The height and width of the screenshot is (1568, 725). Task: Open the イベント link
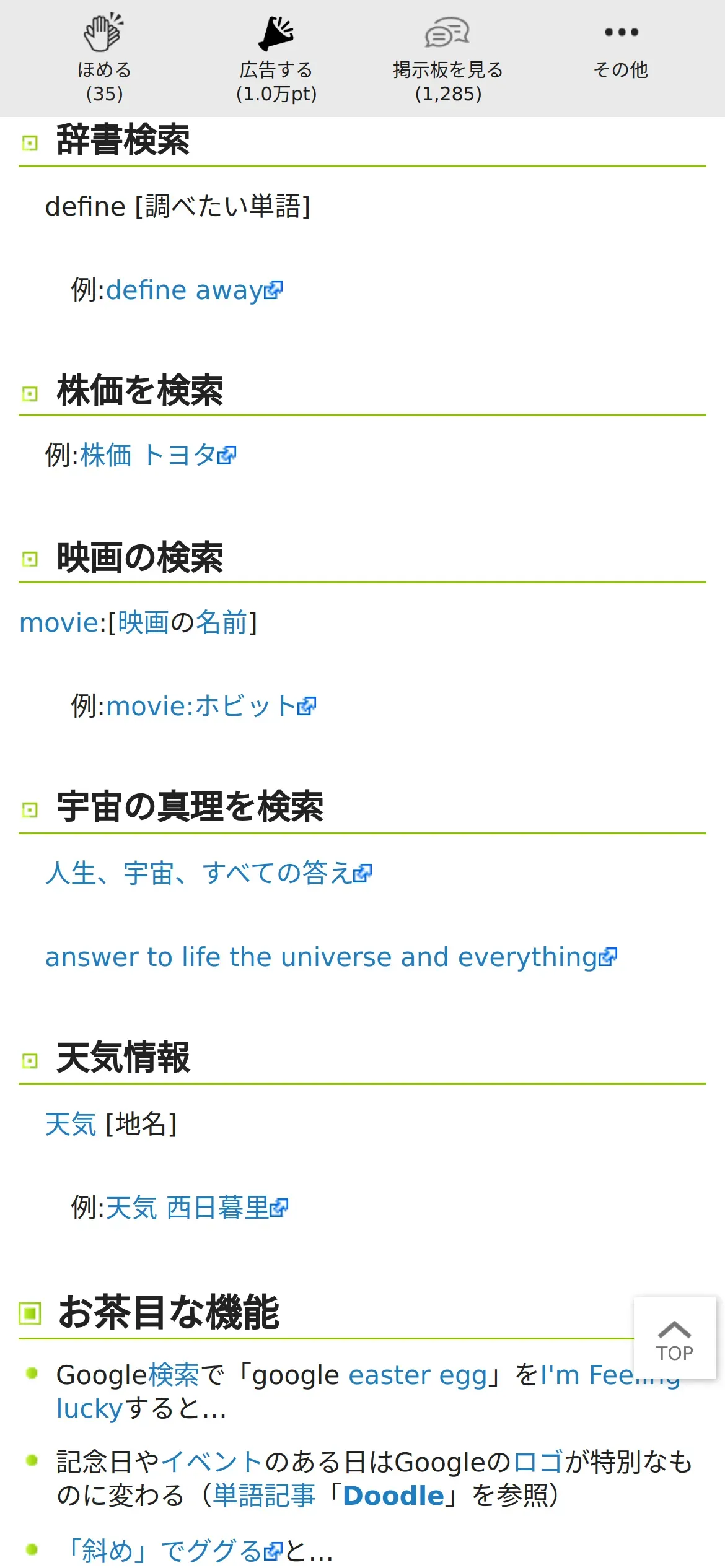click(x=211, y=1462)
